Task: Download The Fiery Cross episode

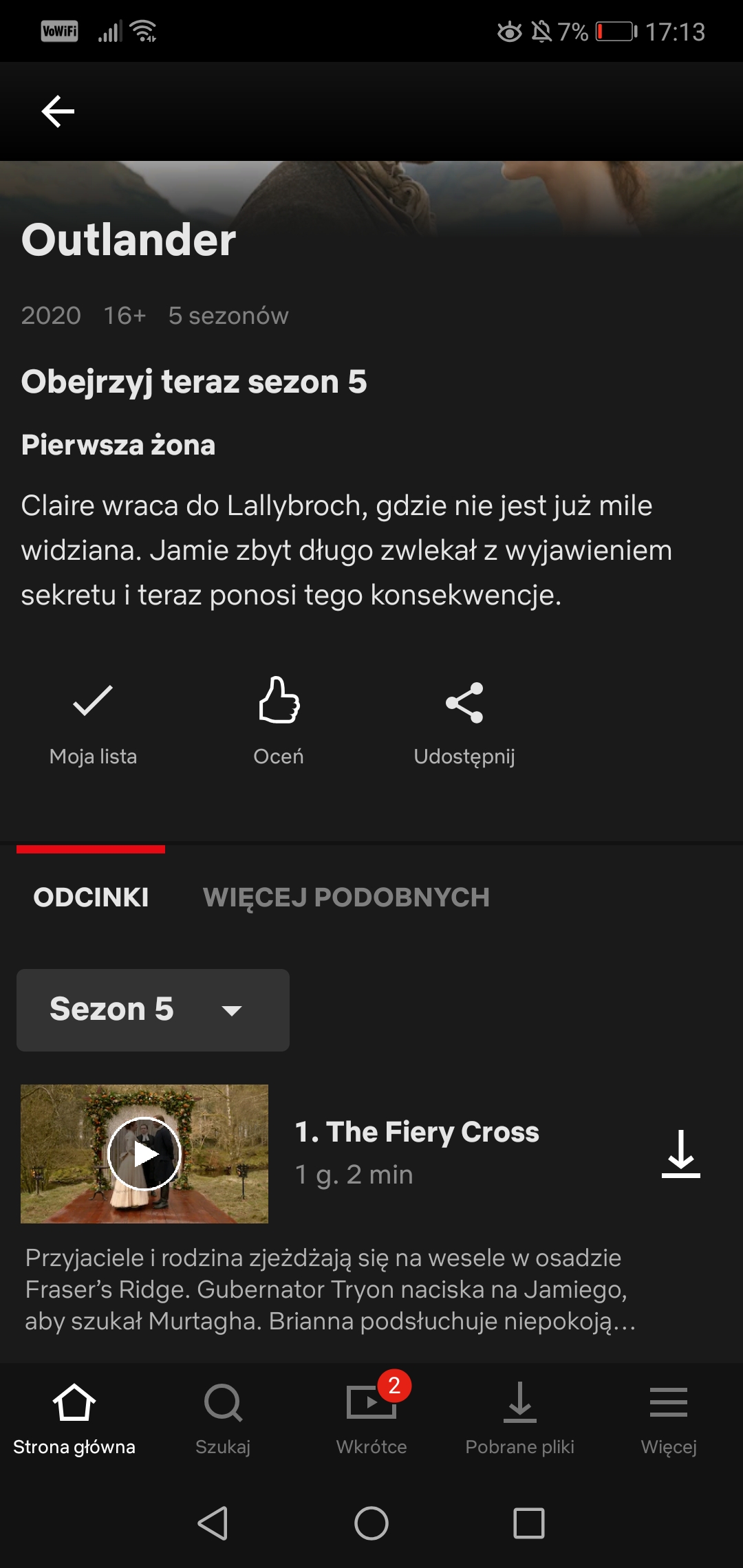Action: click(680, 1154)
